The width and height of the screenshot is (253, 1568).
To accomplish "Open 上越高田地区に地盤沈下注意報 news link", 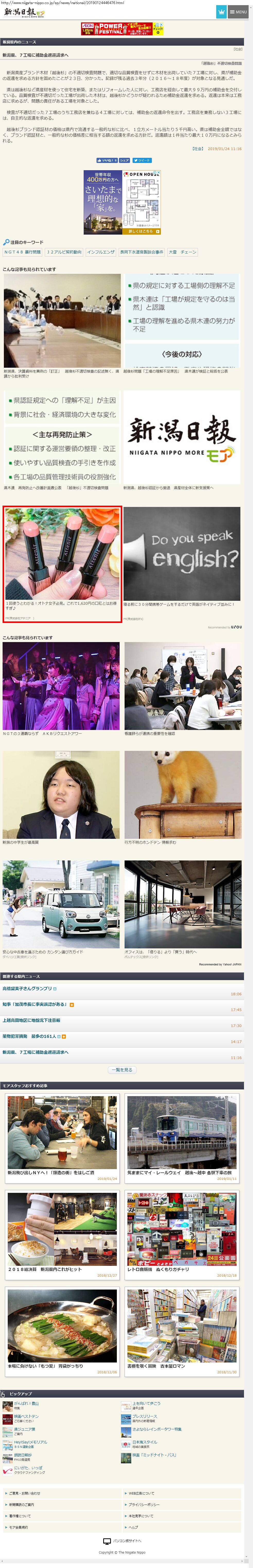I will (x=31, y=1020).
